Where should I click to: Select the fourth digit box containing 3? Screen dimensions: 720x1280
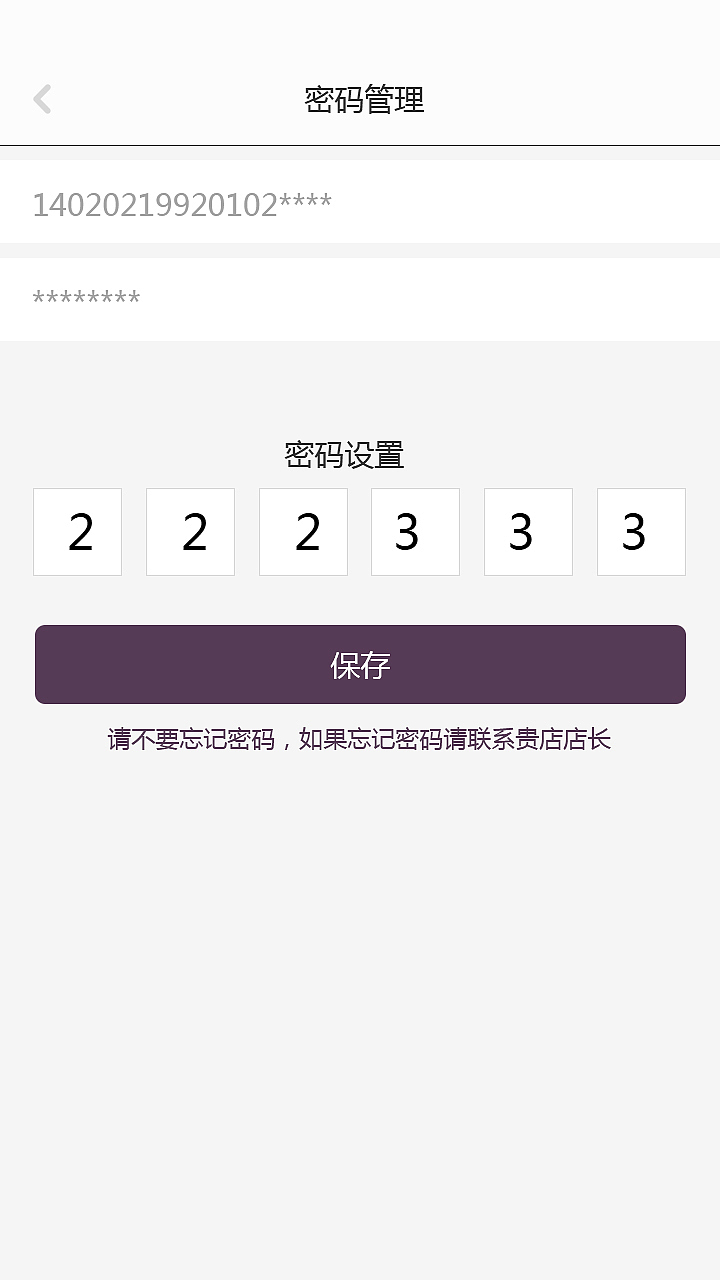(415, 531)
